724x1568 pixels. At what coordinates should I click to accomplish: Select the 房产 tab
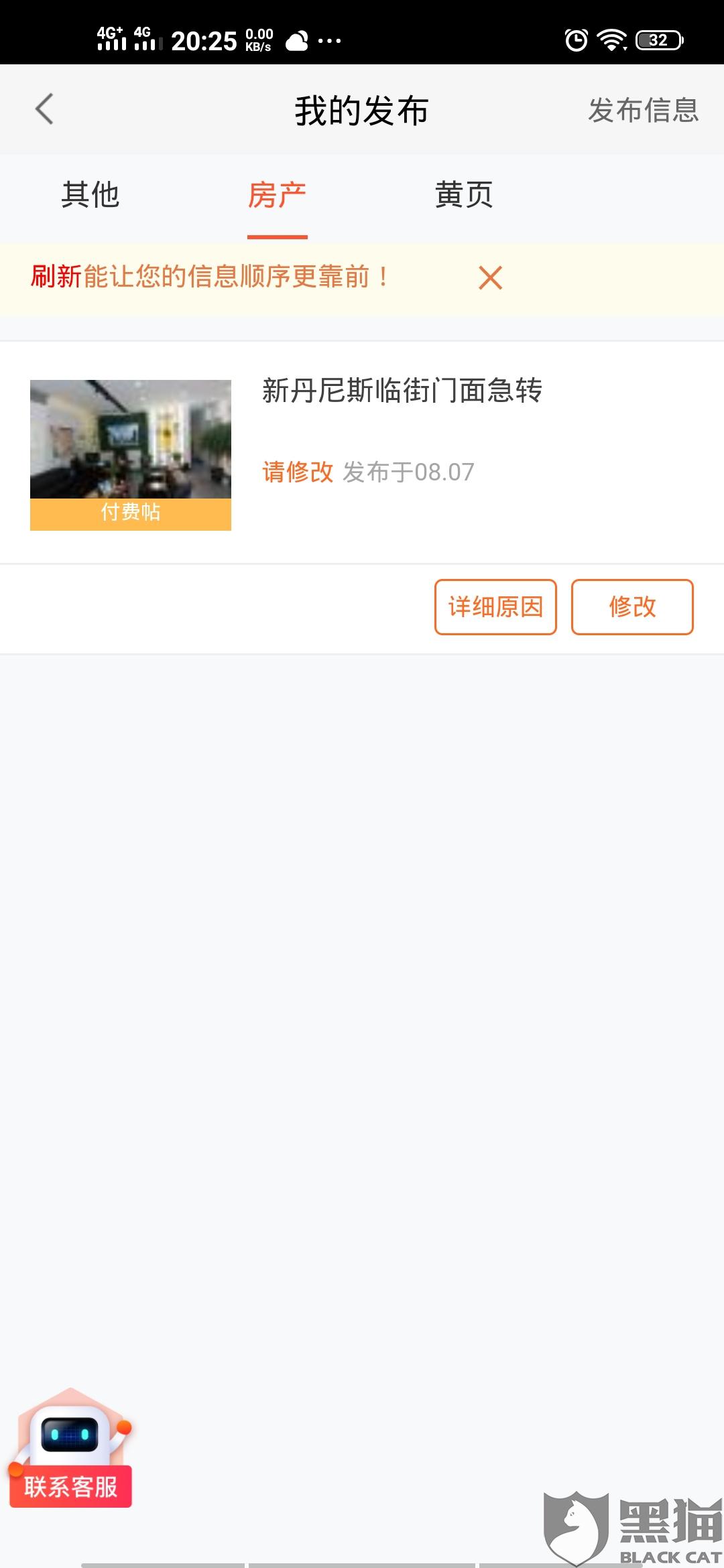(x=277, y=196)
